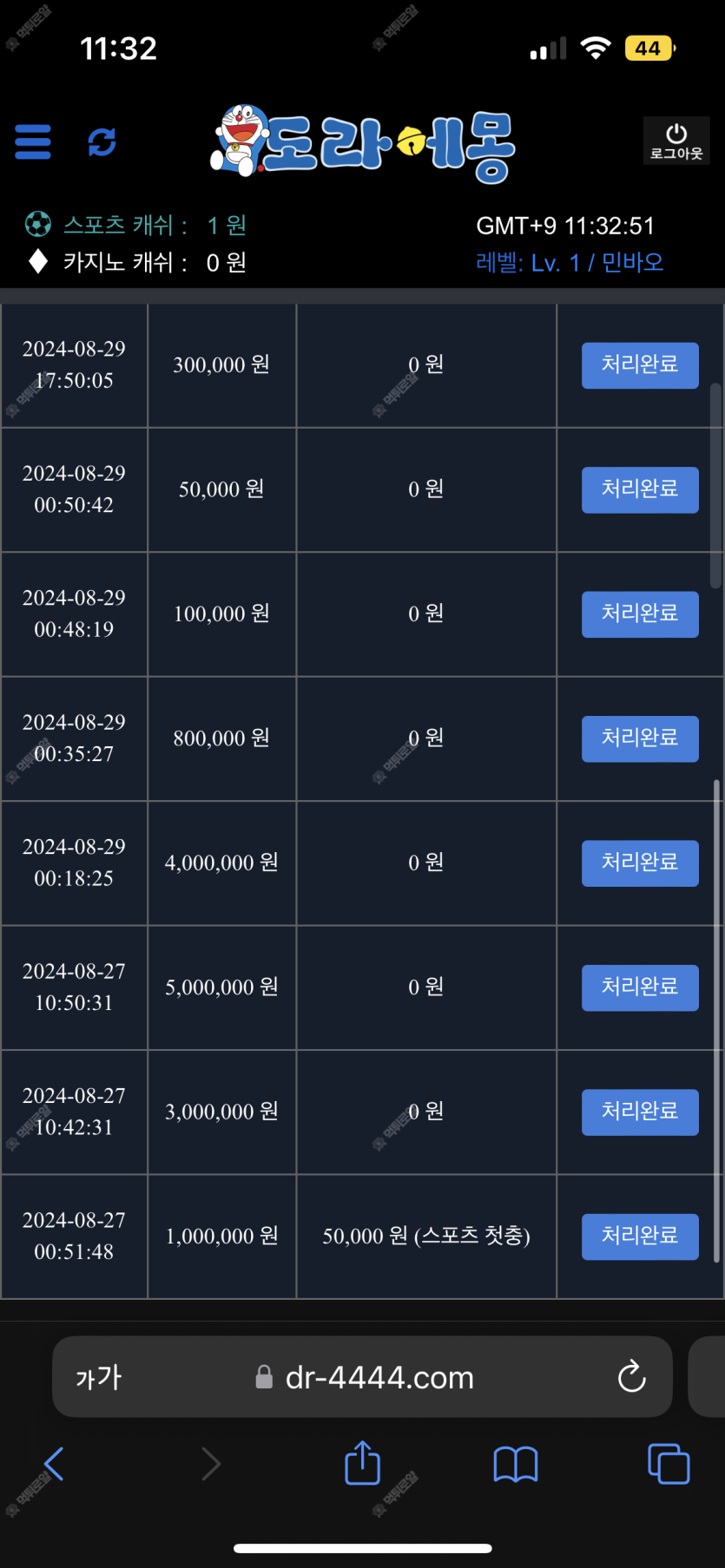Tap the 로그아웃 logout button
The height and width of the screenshot is (1568, 725).
click(676, 141)
